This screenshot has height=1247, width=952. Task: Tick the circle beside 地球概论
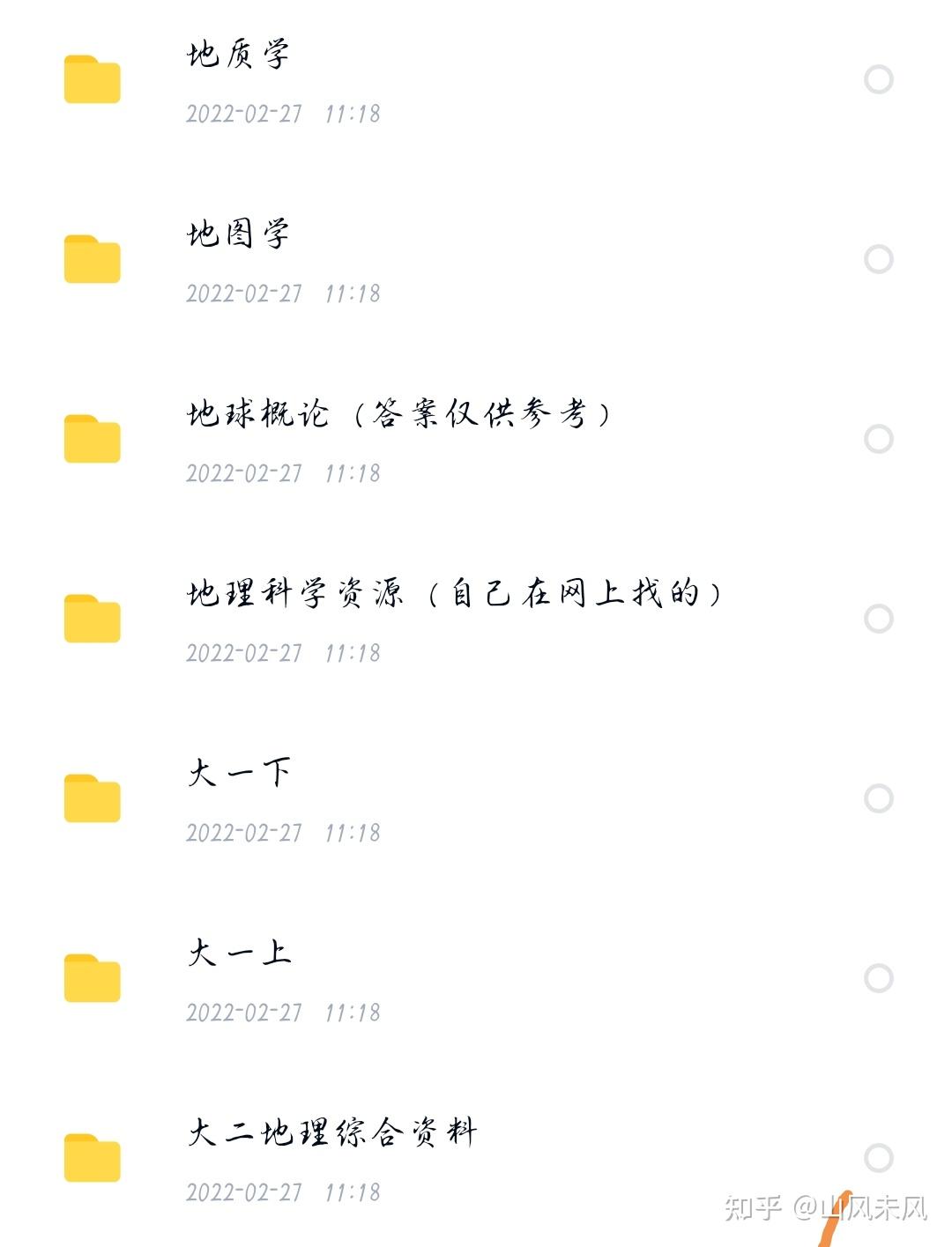click(878, 439)
